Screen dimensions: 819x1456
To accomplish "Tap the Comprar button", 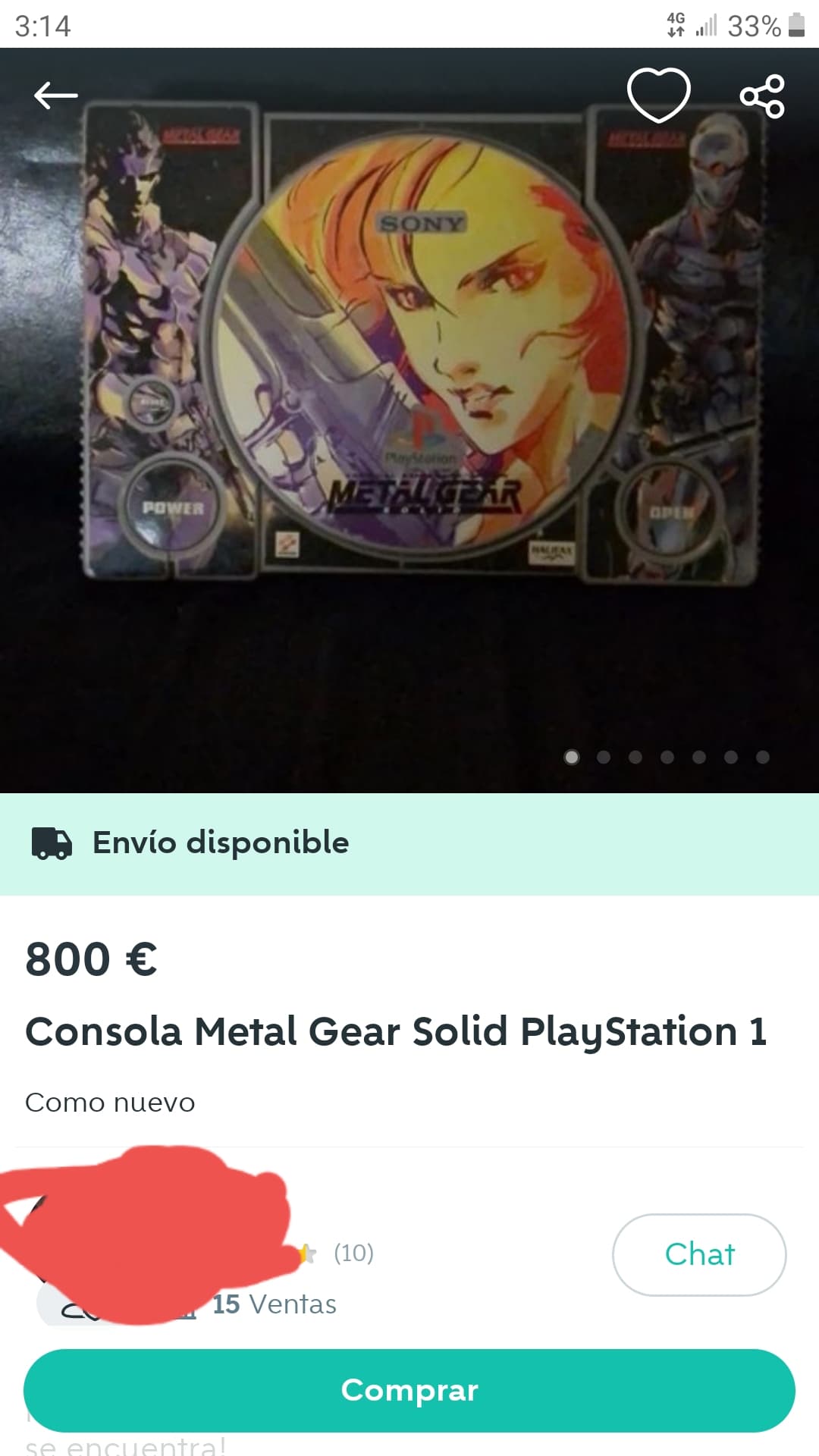I will [409, 1390].
